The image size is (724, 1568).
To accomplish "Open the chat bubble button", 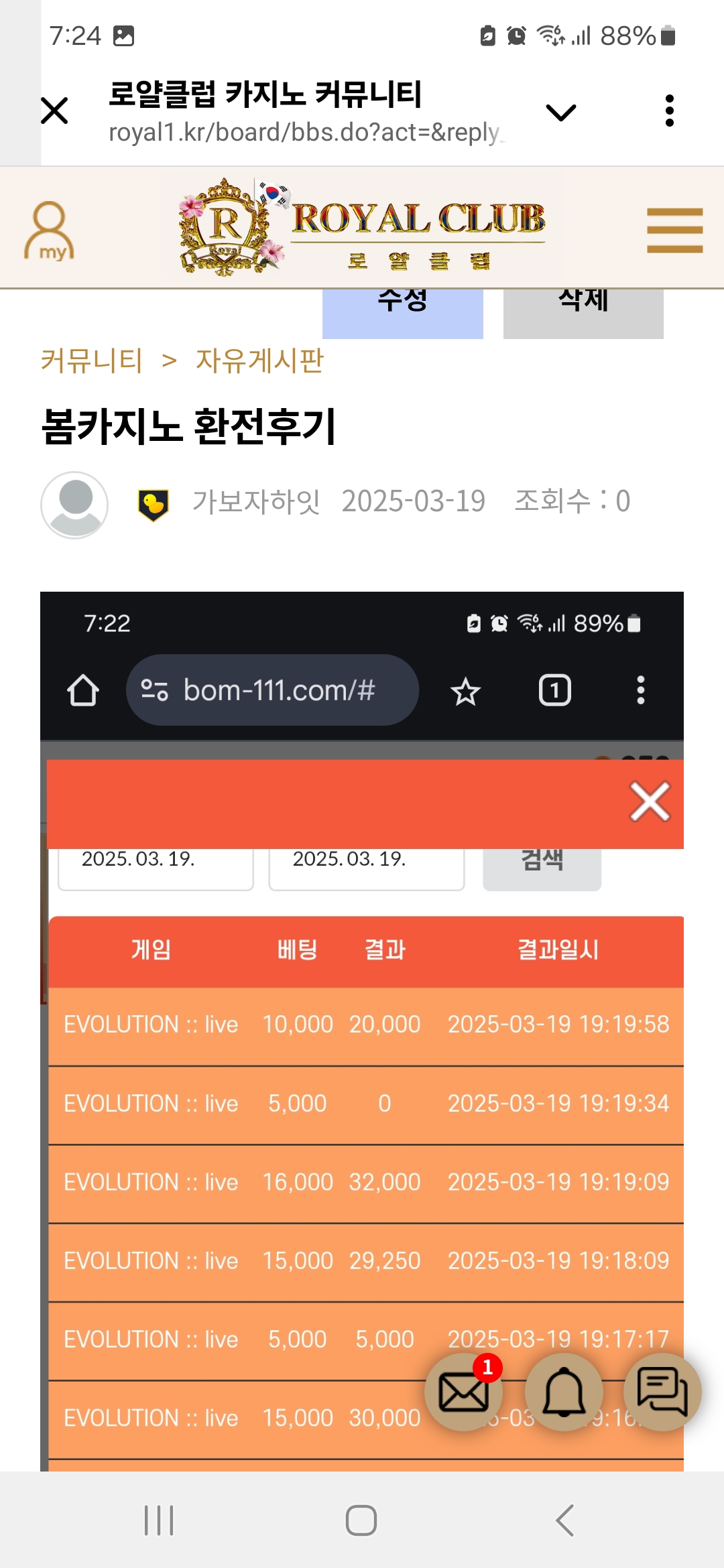I will tap(662, 1392).
